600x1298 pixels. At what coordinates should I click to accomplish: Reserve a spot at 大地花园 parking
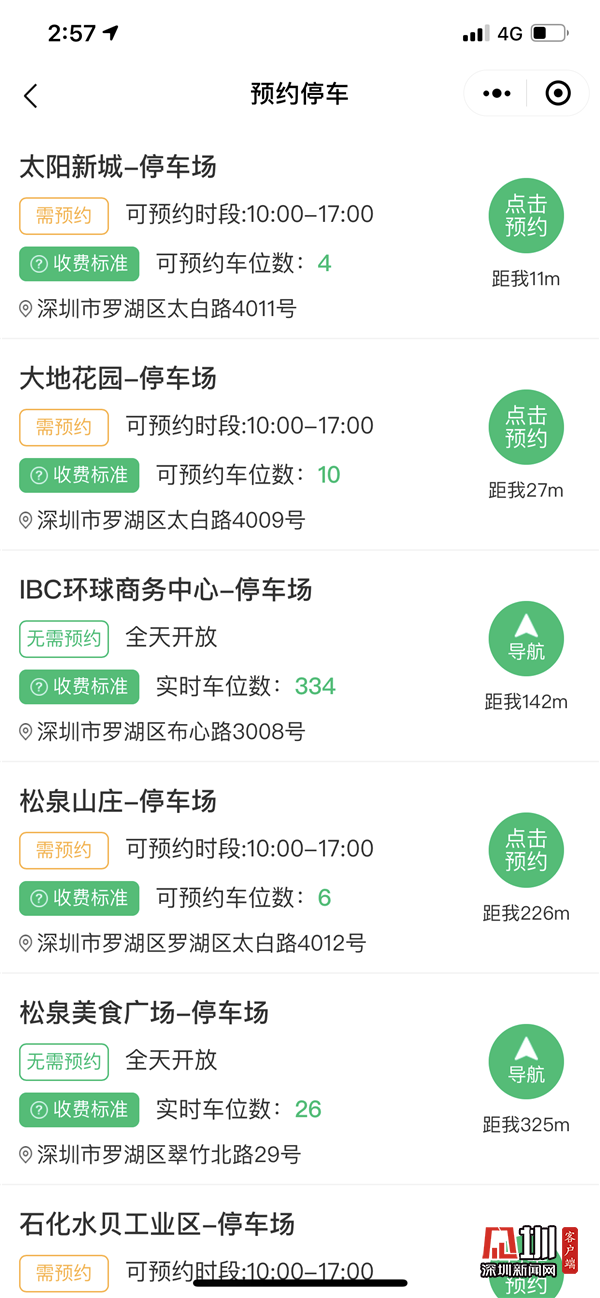pyautogui.click(x=526, y=427)
